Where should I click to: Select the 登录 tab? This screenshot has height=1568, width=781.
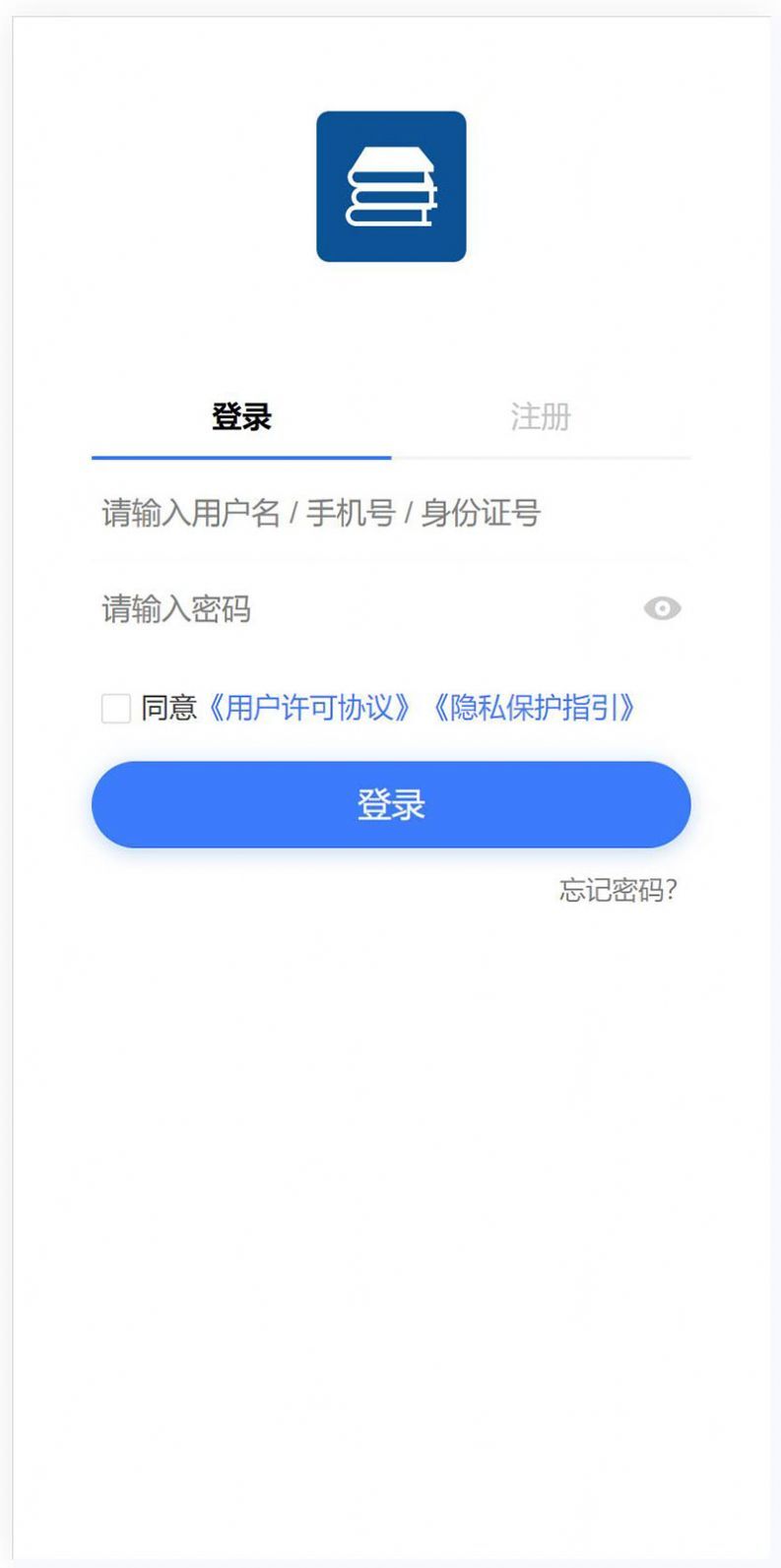[240, 416]
